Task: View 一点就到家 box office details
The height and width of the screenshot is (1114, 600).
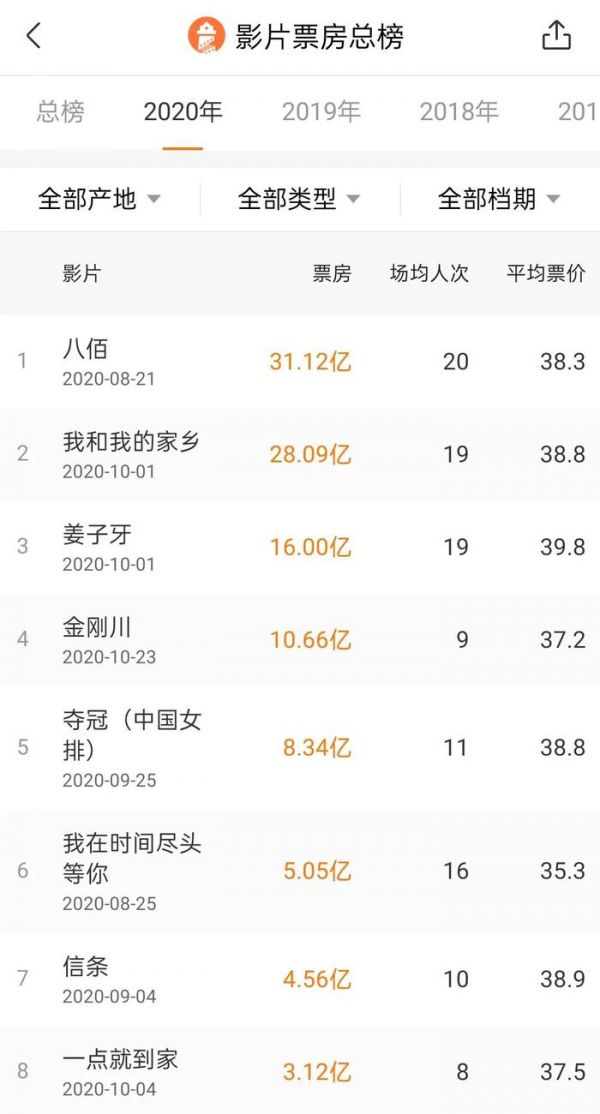Action: pos(300,1070)
